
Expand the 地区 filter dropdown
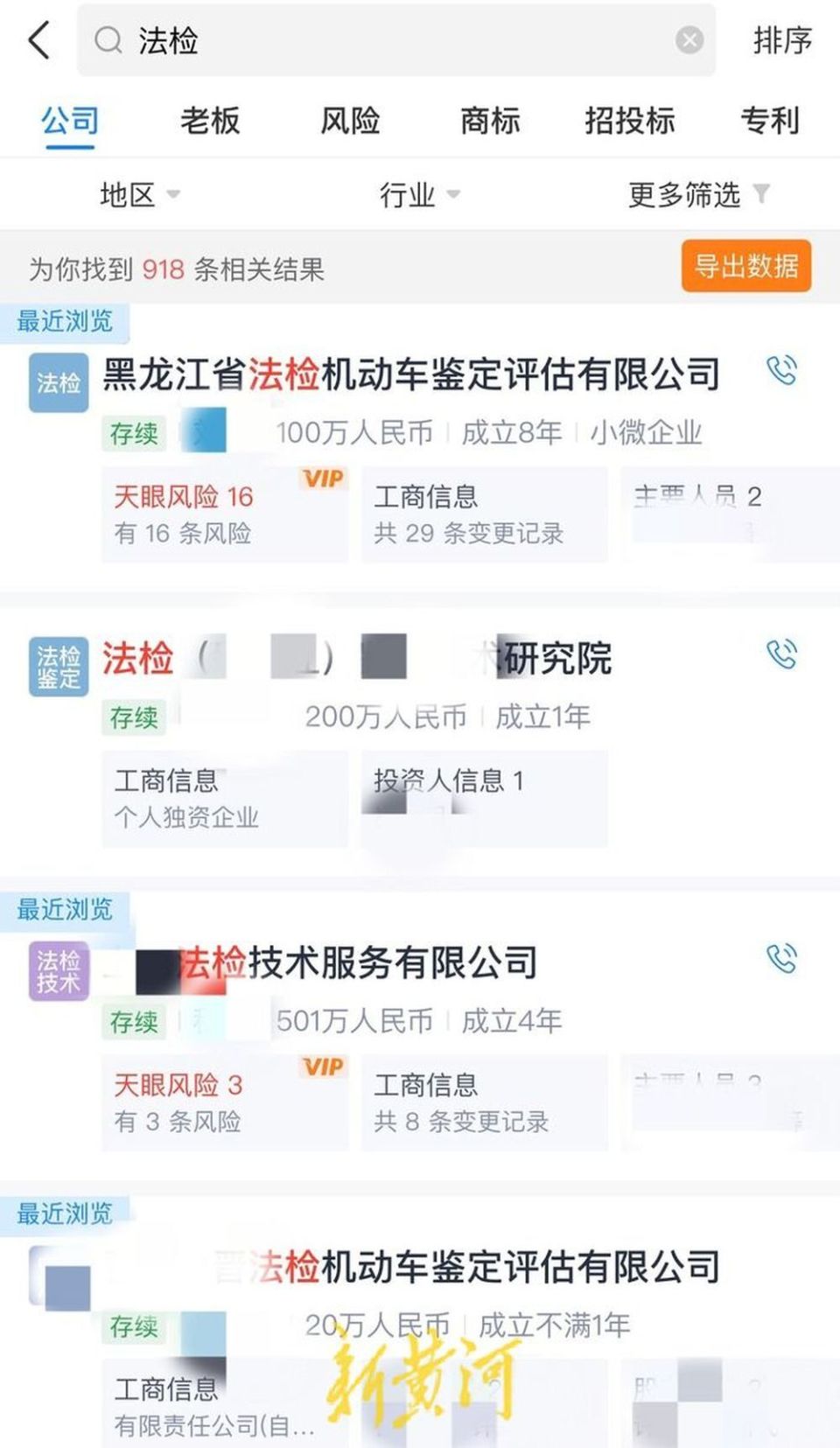point(140,194)
